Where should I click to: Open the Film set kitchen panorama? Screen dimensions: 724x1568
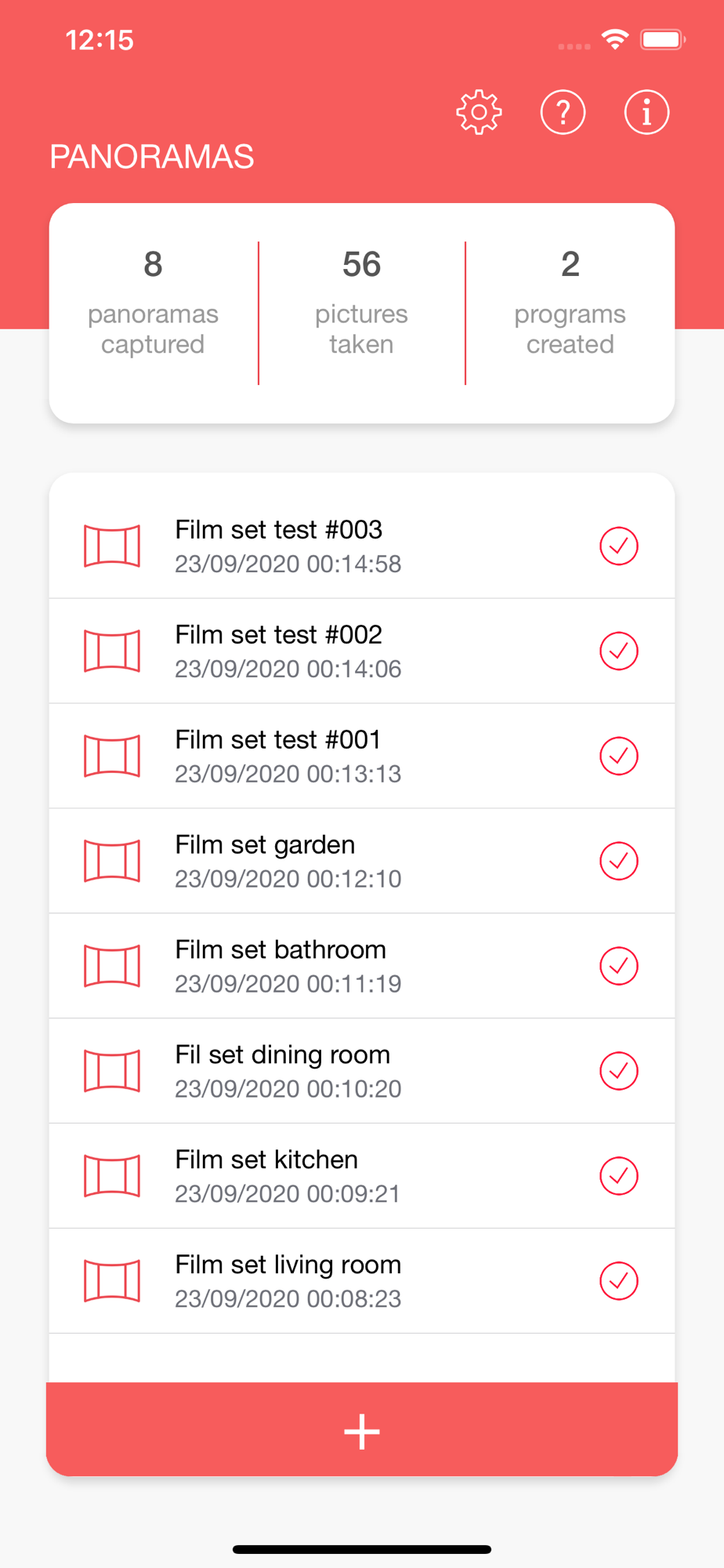click(362, 1177)
